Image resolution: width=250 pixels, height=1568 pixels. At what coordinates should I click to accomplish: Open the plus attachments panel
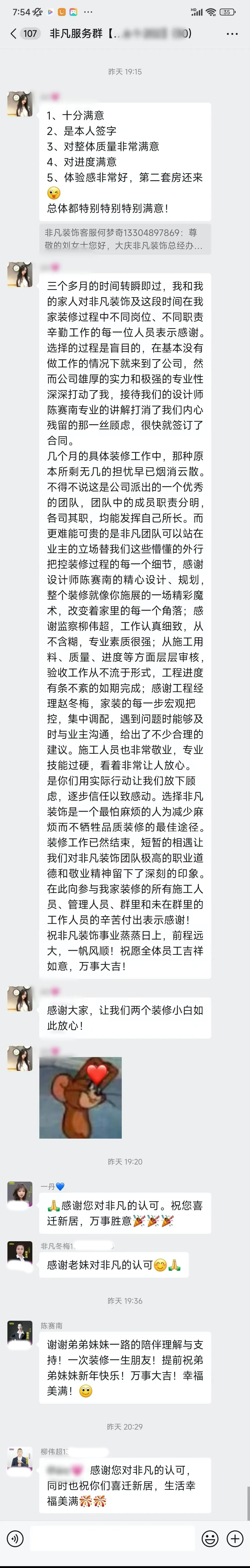[235, 1538]
